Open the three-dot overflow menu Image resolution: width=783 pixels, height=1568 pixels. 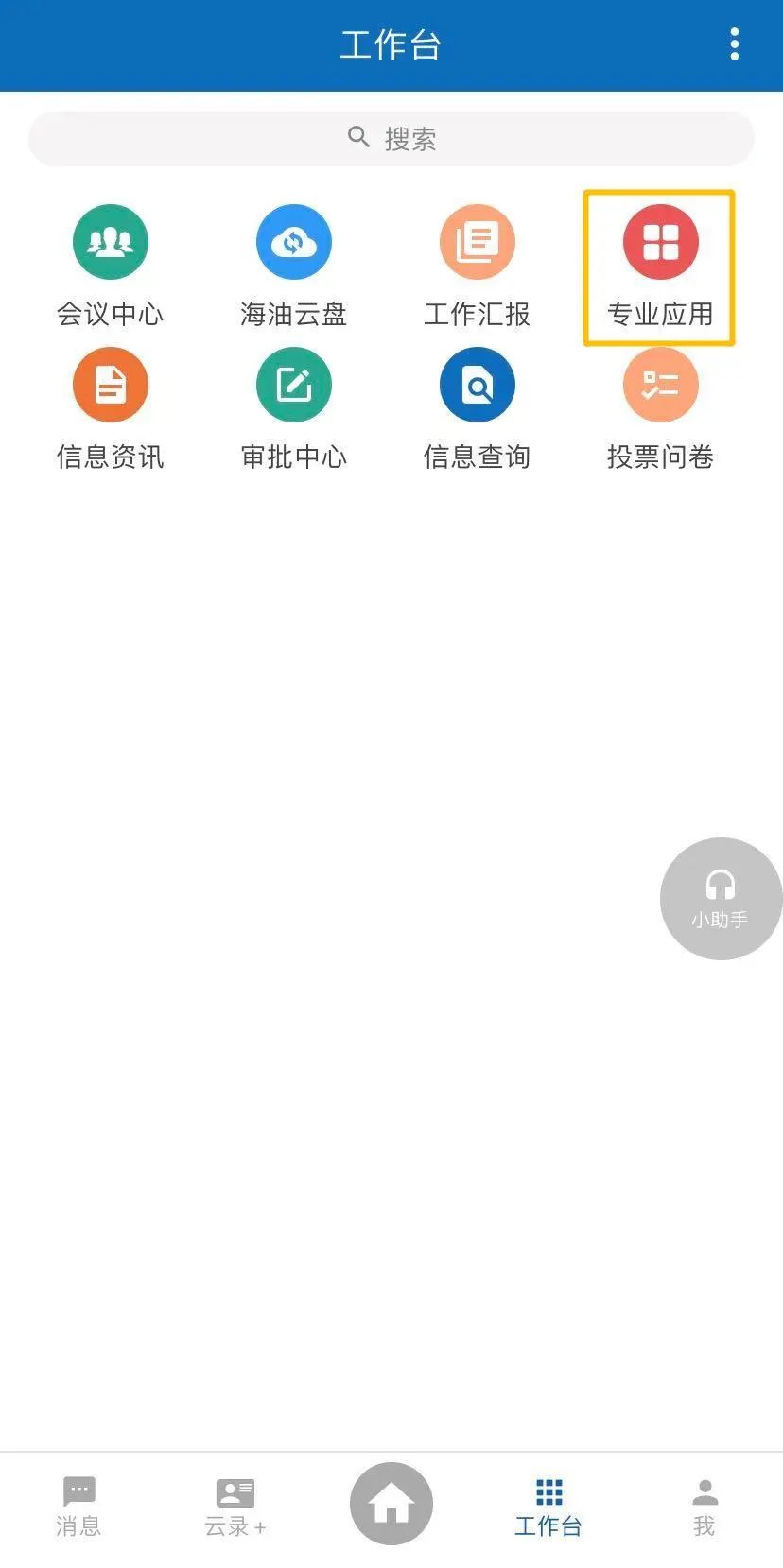click(735, 44)
